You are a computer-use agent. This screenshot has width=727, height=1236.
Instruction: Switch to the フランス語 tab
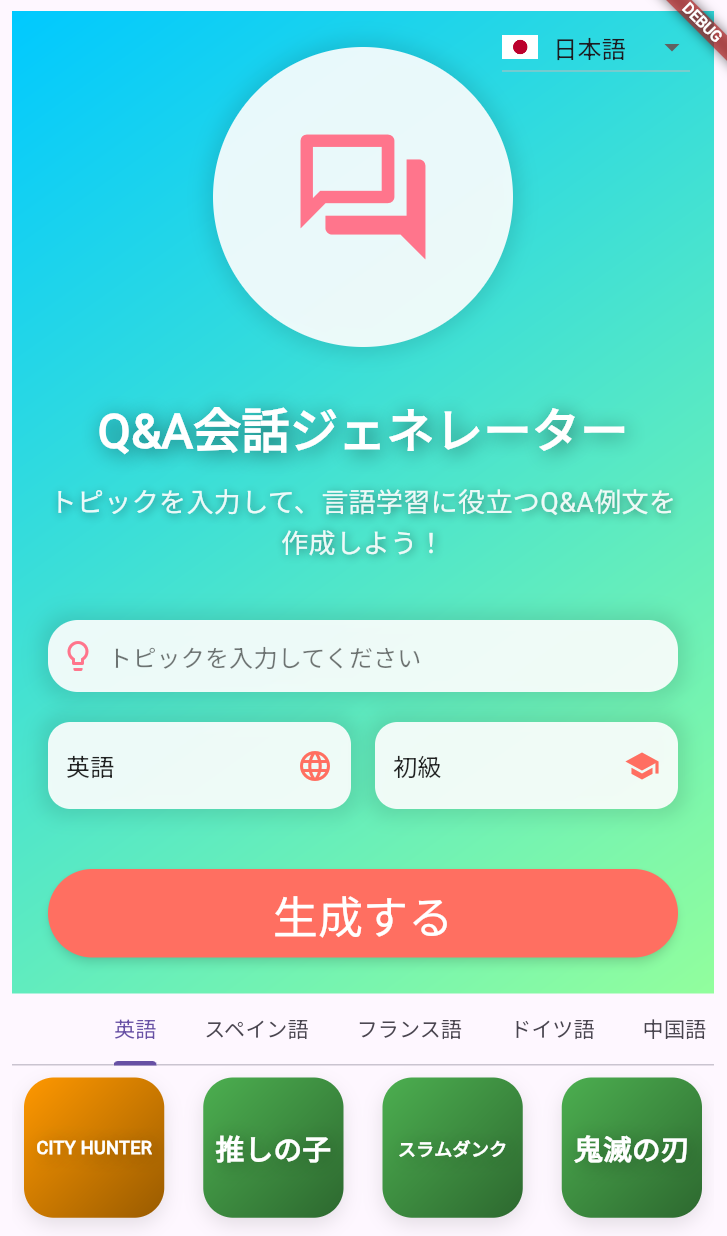pos(410,1029)
